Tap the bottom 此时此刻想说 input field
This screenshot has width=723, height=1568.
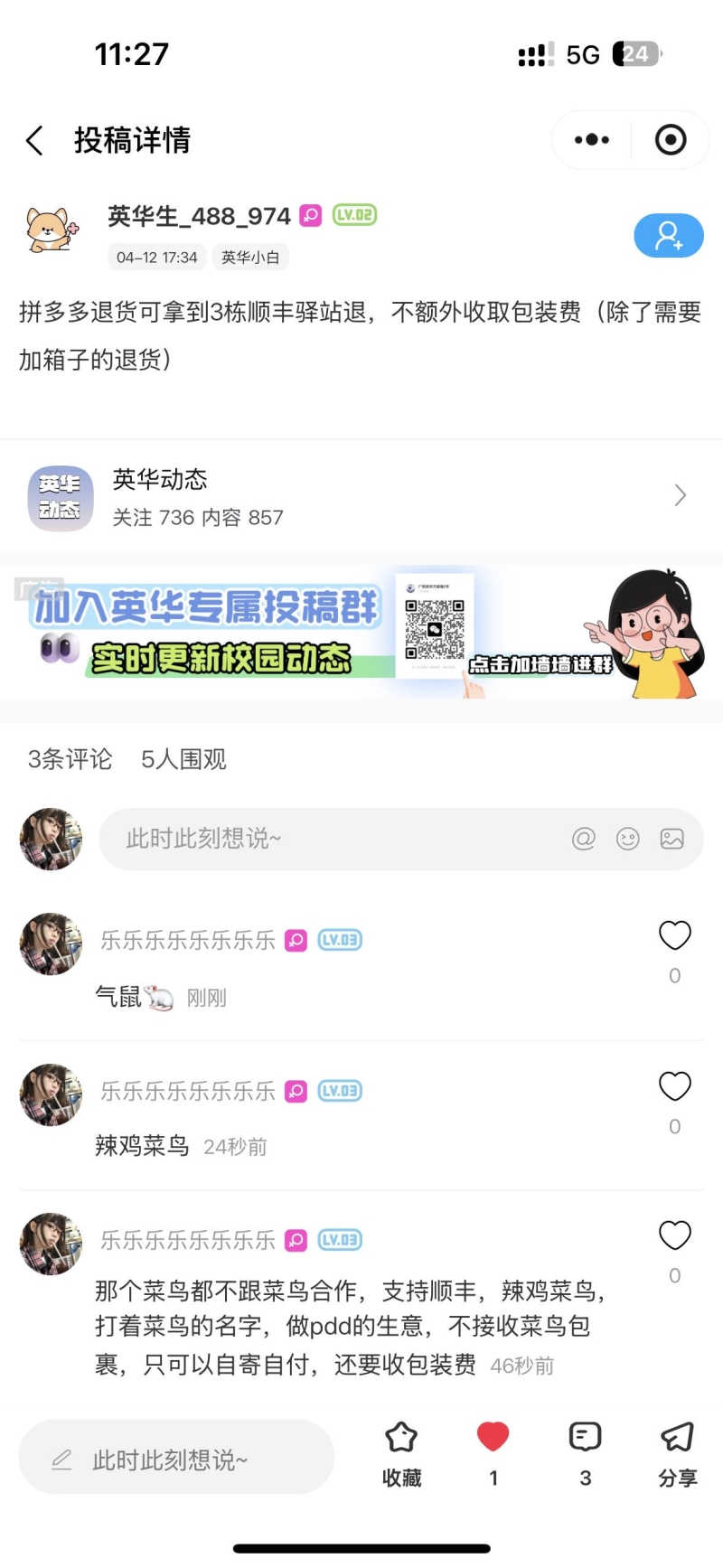coord(176,1460)
